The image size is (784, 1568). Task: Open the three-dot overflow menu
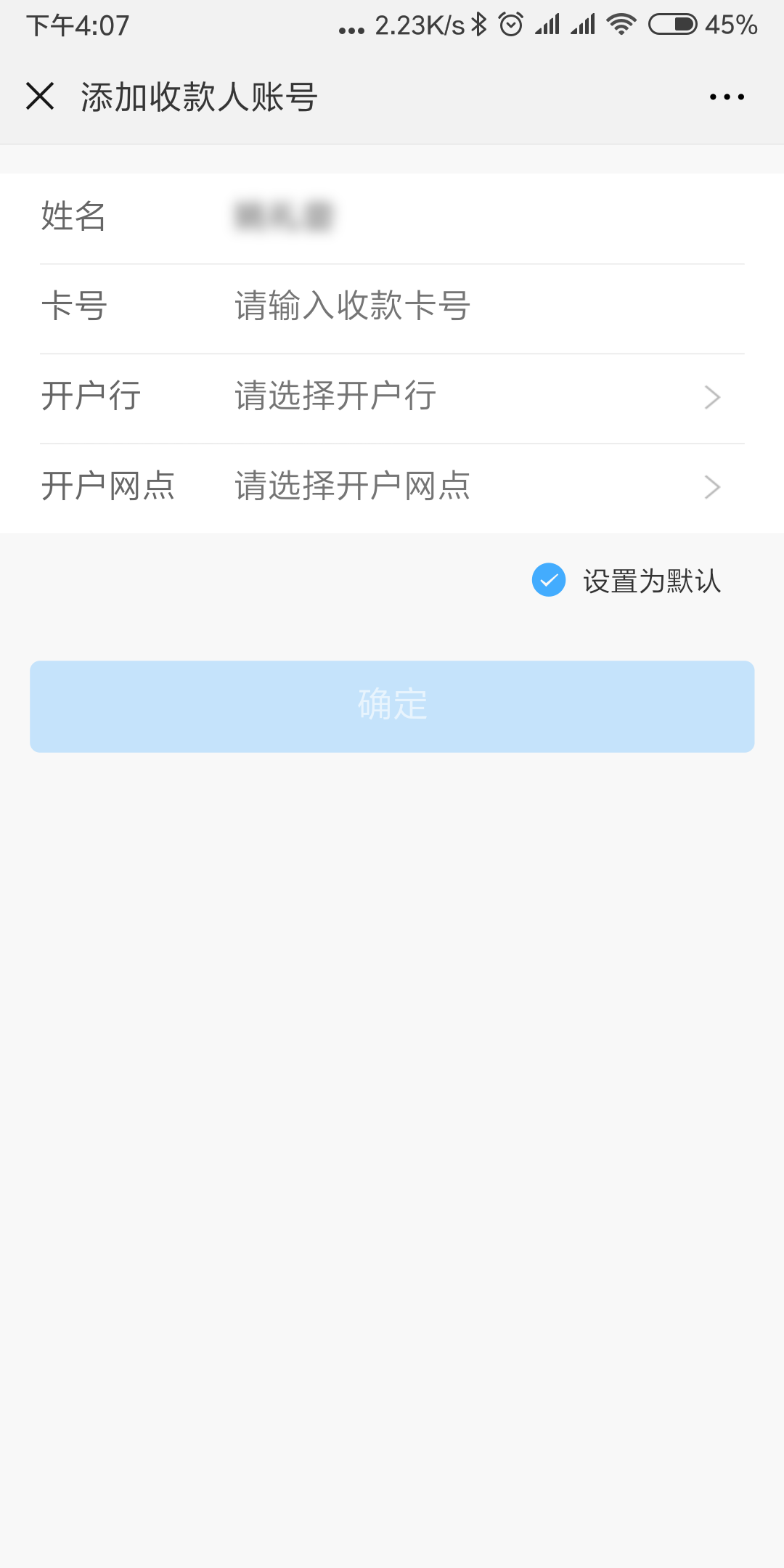727,97
